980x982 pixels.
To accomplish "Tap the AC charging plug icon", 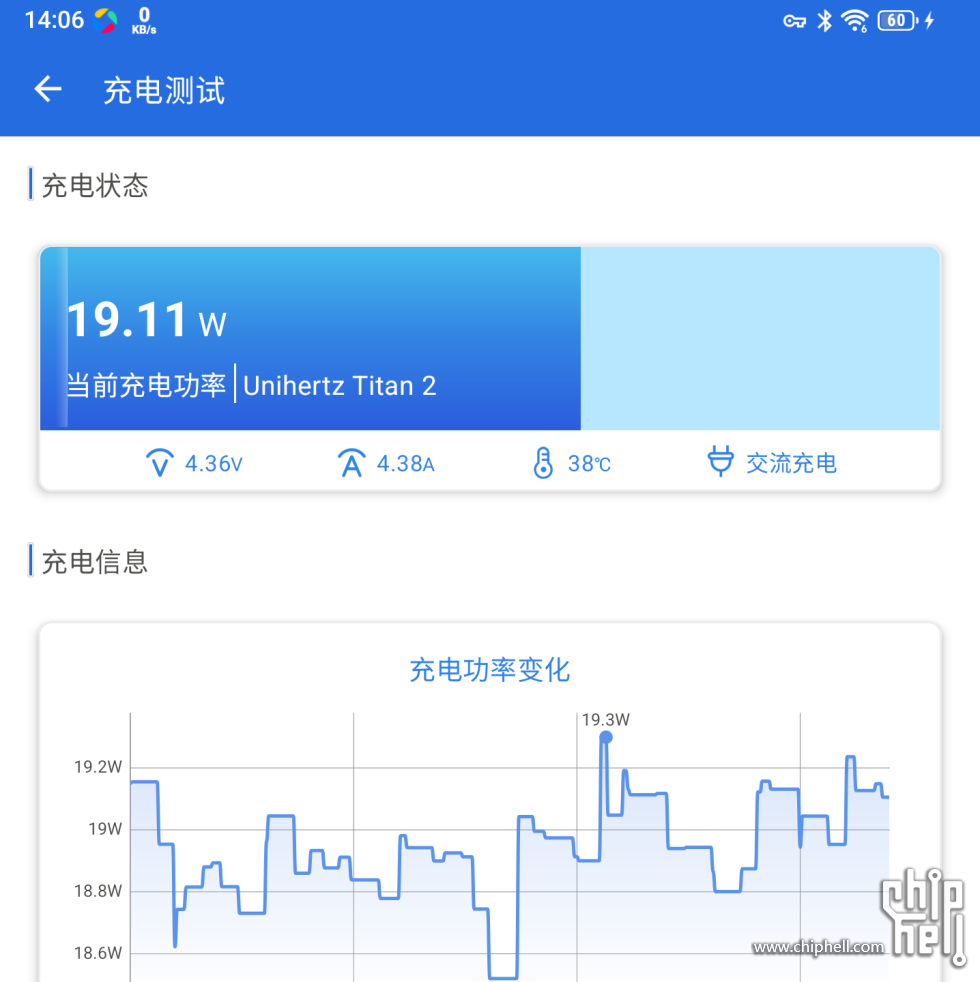I will [721, 462].
